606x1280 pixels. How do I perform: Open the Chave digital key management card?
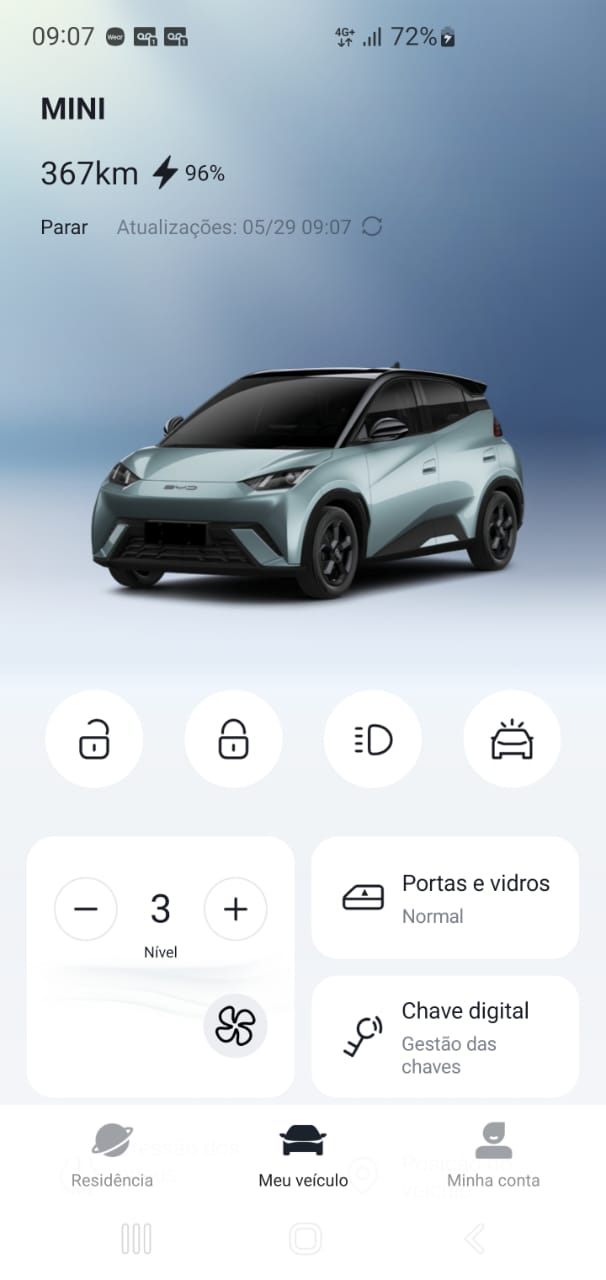click(x=445, y=1037)
